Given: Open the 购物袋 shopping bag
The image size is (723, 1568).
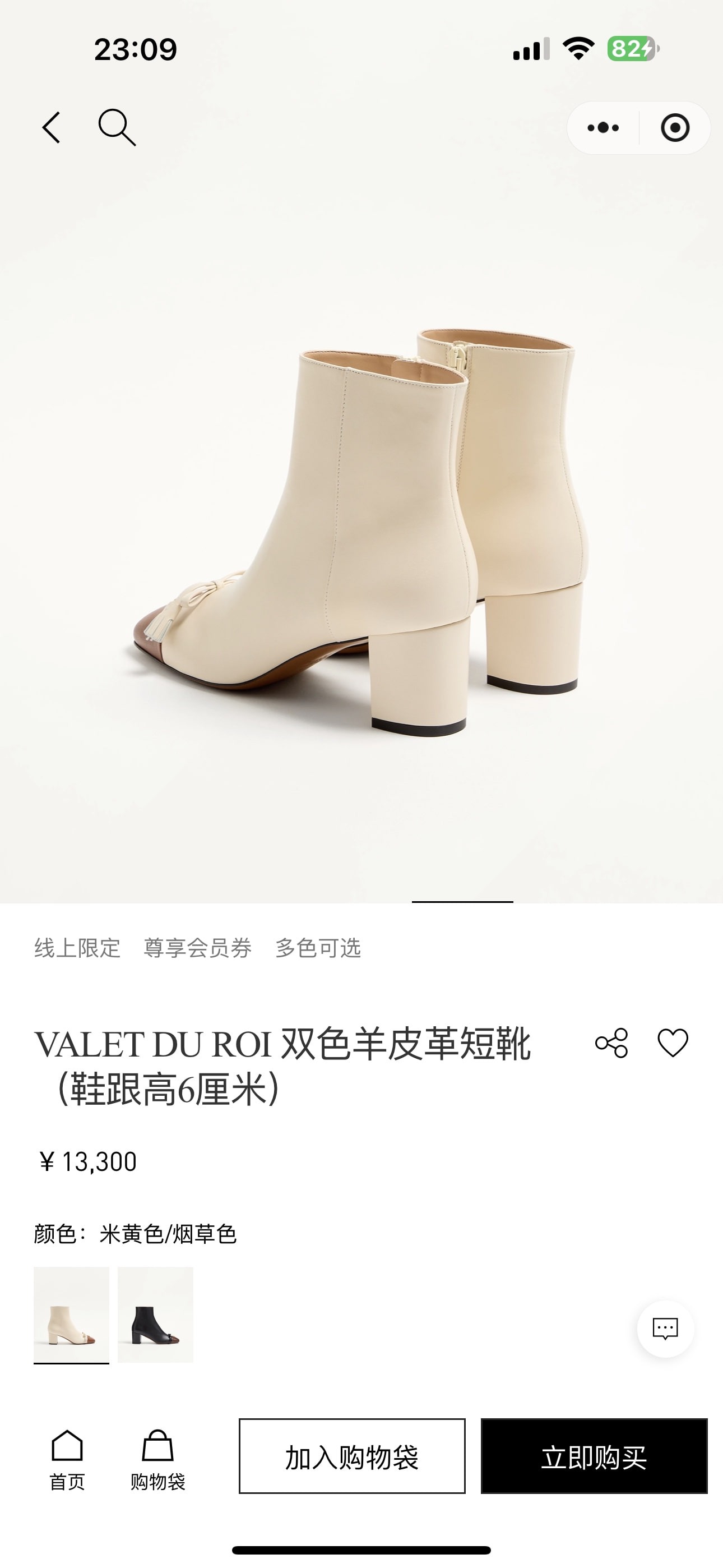Looking at the screenshot, I should click(157, 1460).
